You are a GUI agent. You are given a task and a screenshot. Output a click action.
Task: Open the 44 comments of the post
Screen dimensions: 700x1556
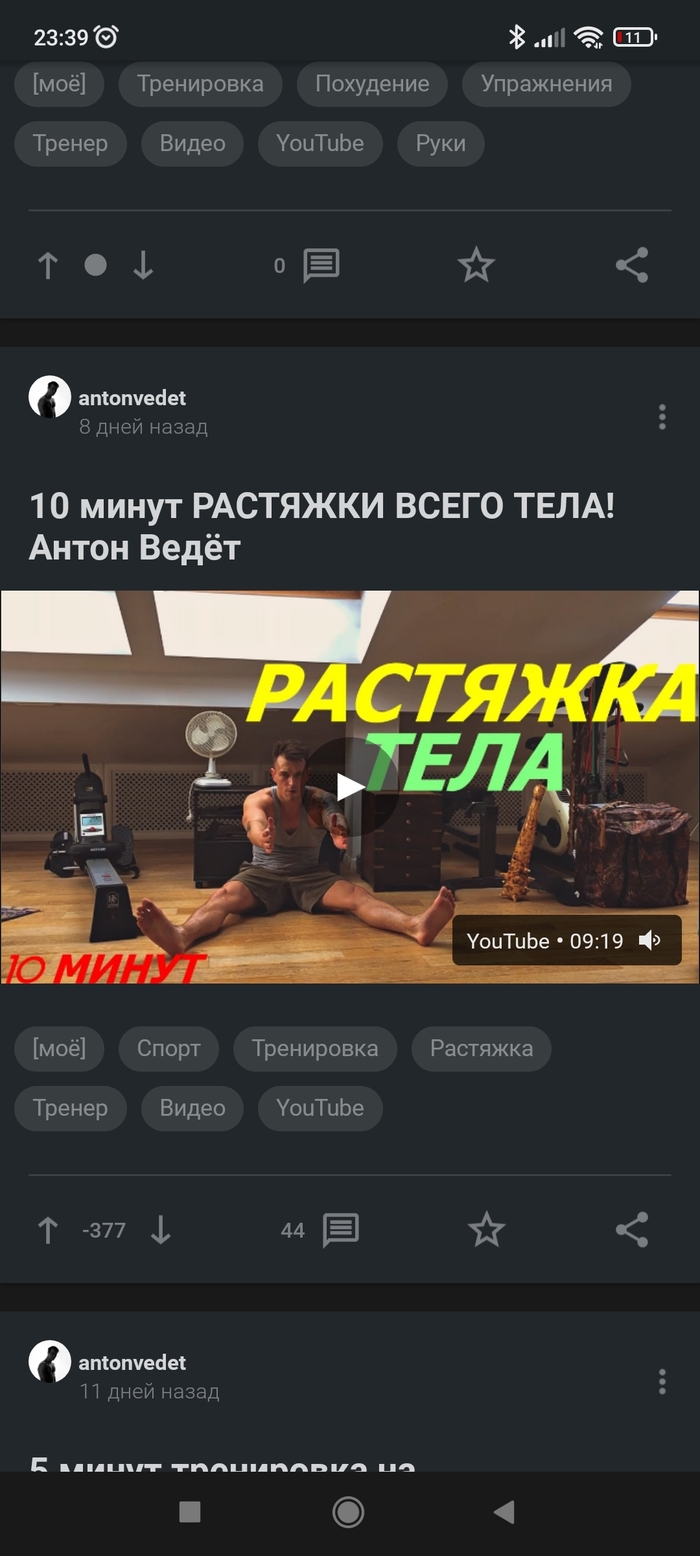[338, 1230]
